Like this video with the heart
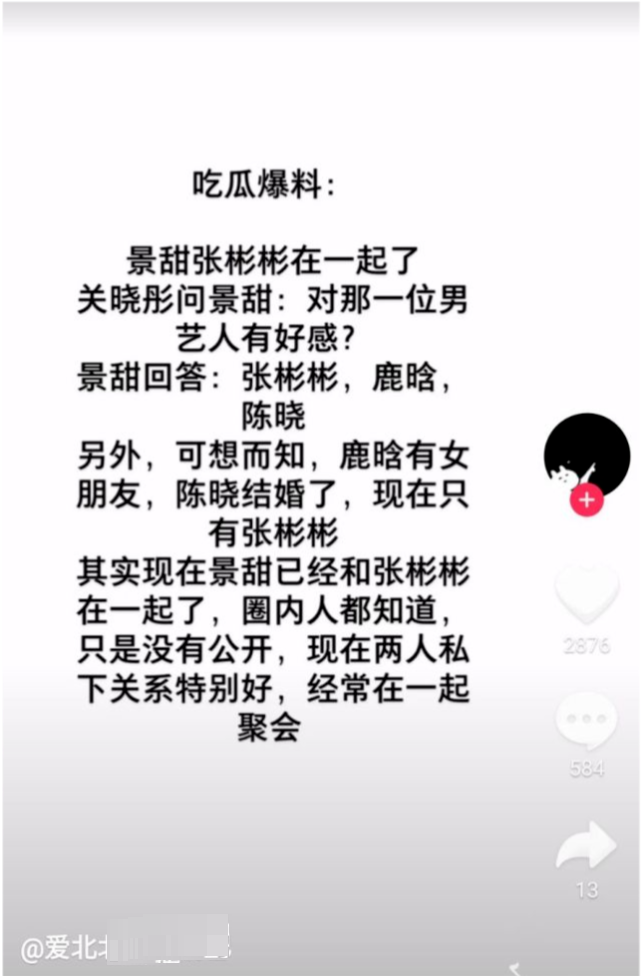The image size is (641, 976). (x=587, y=596)
